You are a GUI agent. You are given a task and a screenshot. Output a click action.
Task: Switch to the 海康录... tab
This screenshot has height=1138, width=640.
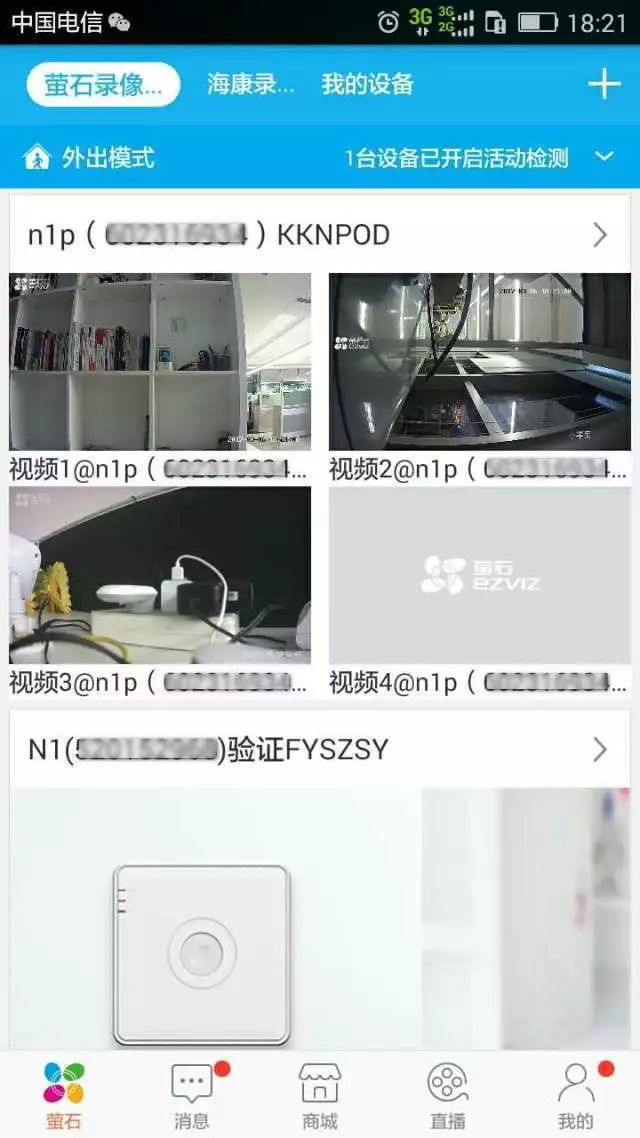[251, 85]
